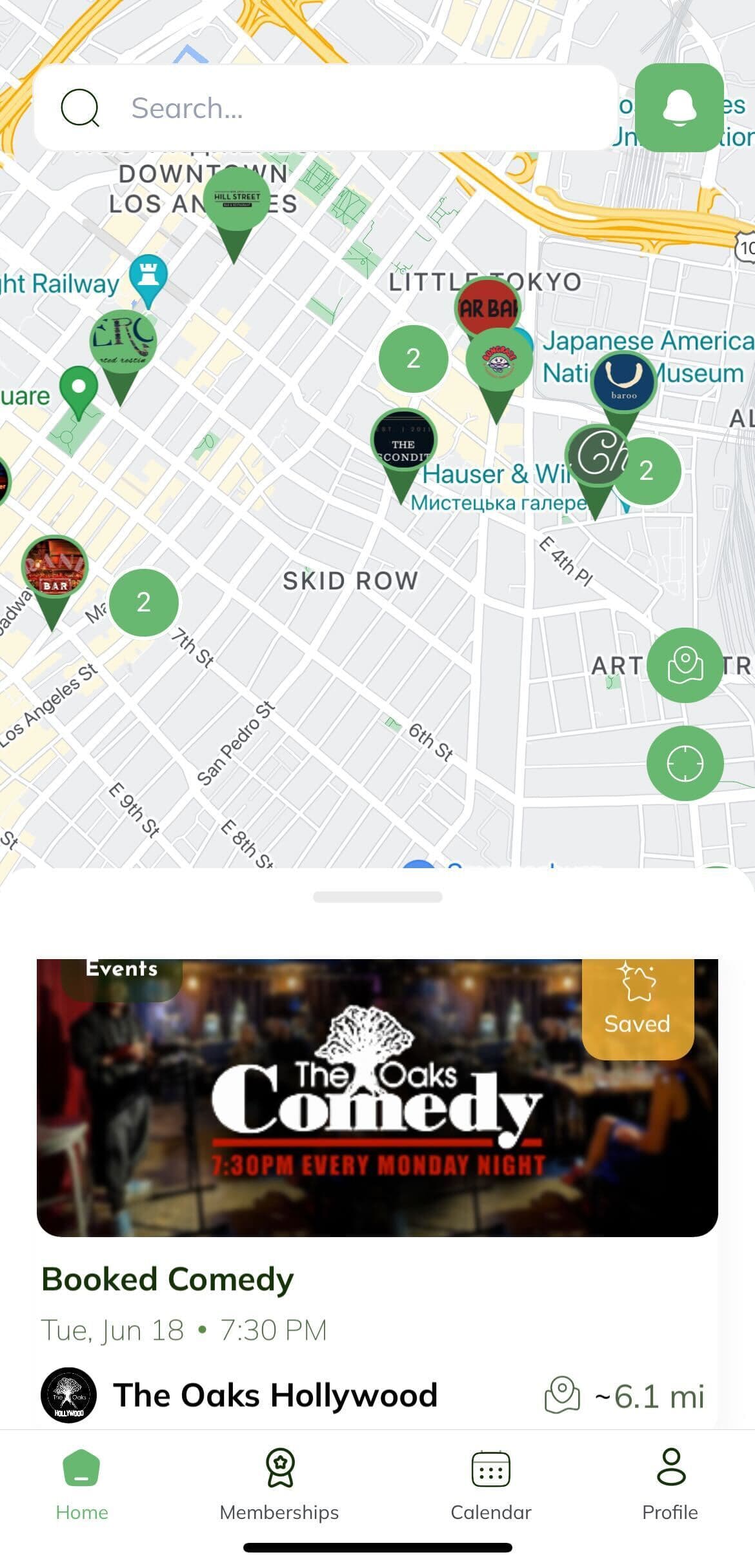755x1568 pixels.
Task: Open the notifications bell
Action: point(679,108)
